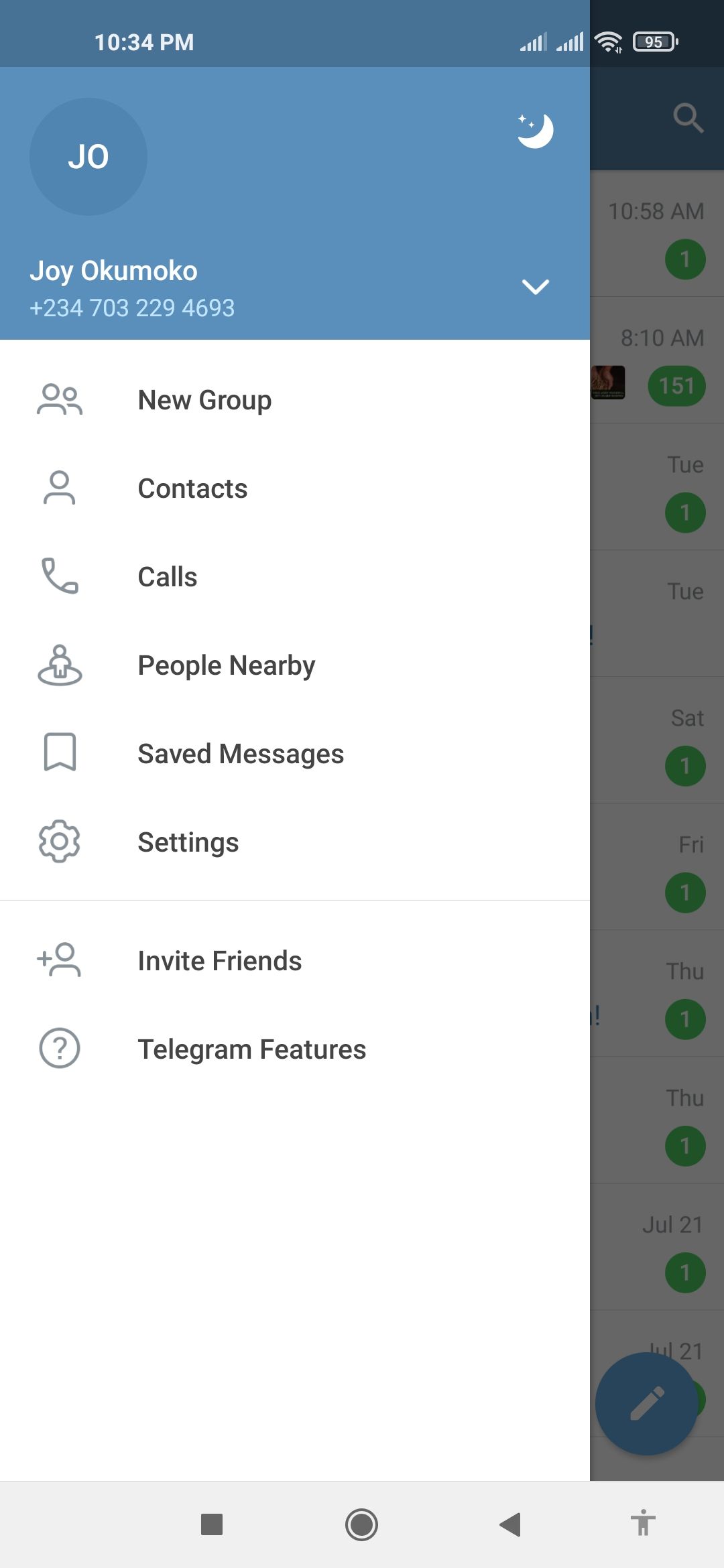Click the People Nearby location icon
The image size is (724, 1568).
pos(59,664)
